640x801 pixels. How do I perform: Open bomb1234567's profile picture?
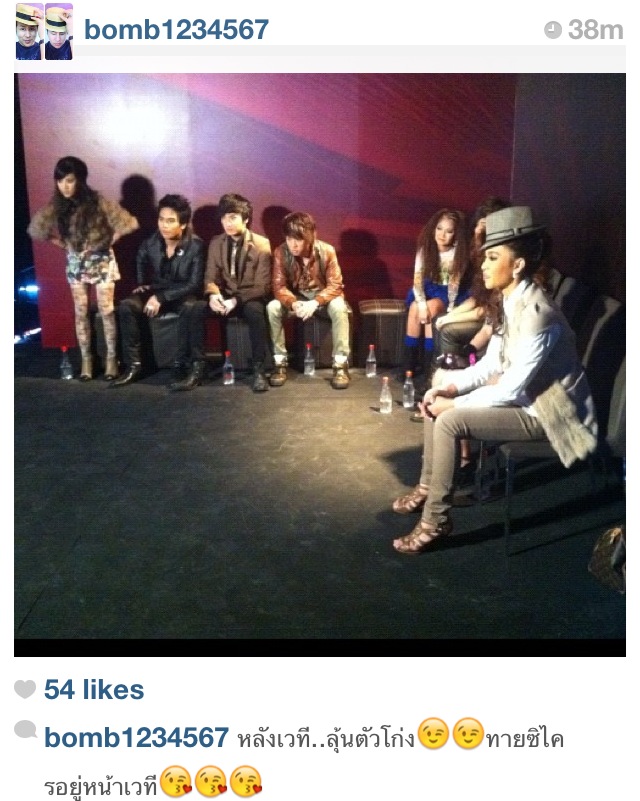click(x=44, y=32)
